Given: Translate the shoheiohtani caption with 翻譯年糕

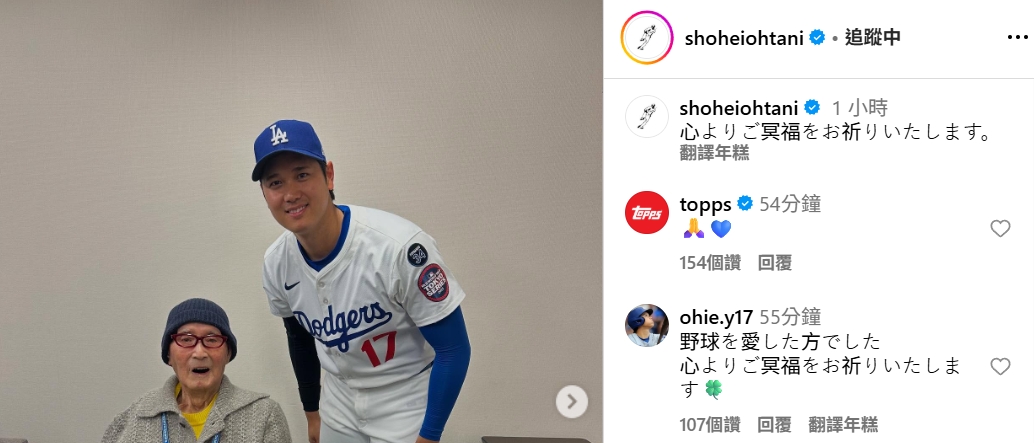Looking at the screenshot, I should [714, 153].
